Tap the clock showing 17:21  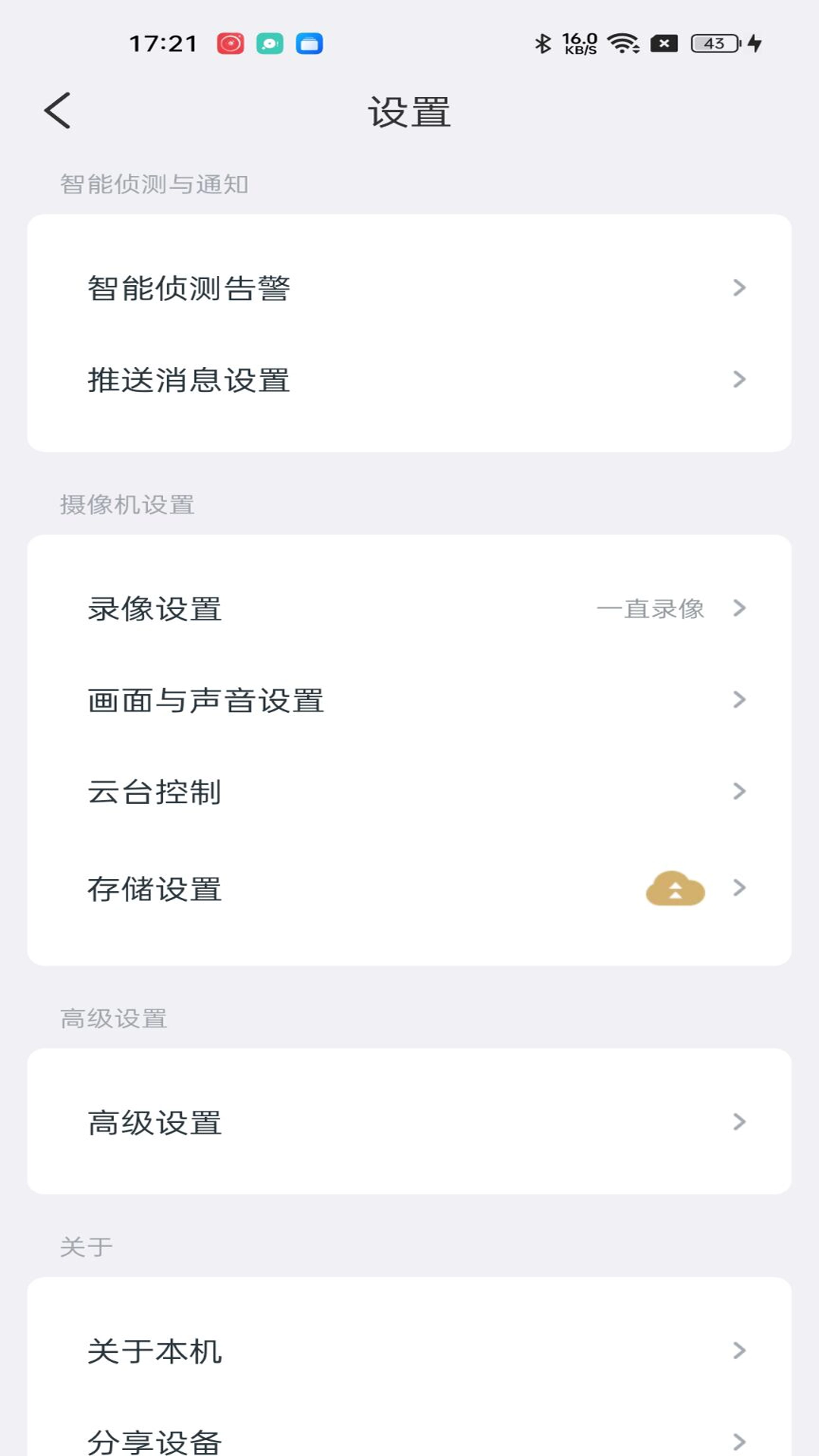click(163, 43)
